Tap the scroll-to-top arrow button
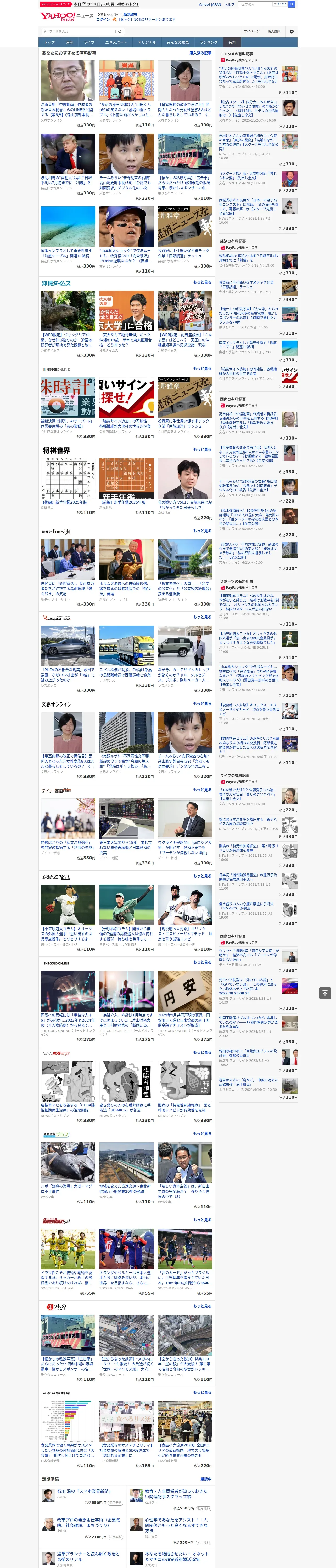 (x=324, y=993)
